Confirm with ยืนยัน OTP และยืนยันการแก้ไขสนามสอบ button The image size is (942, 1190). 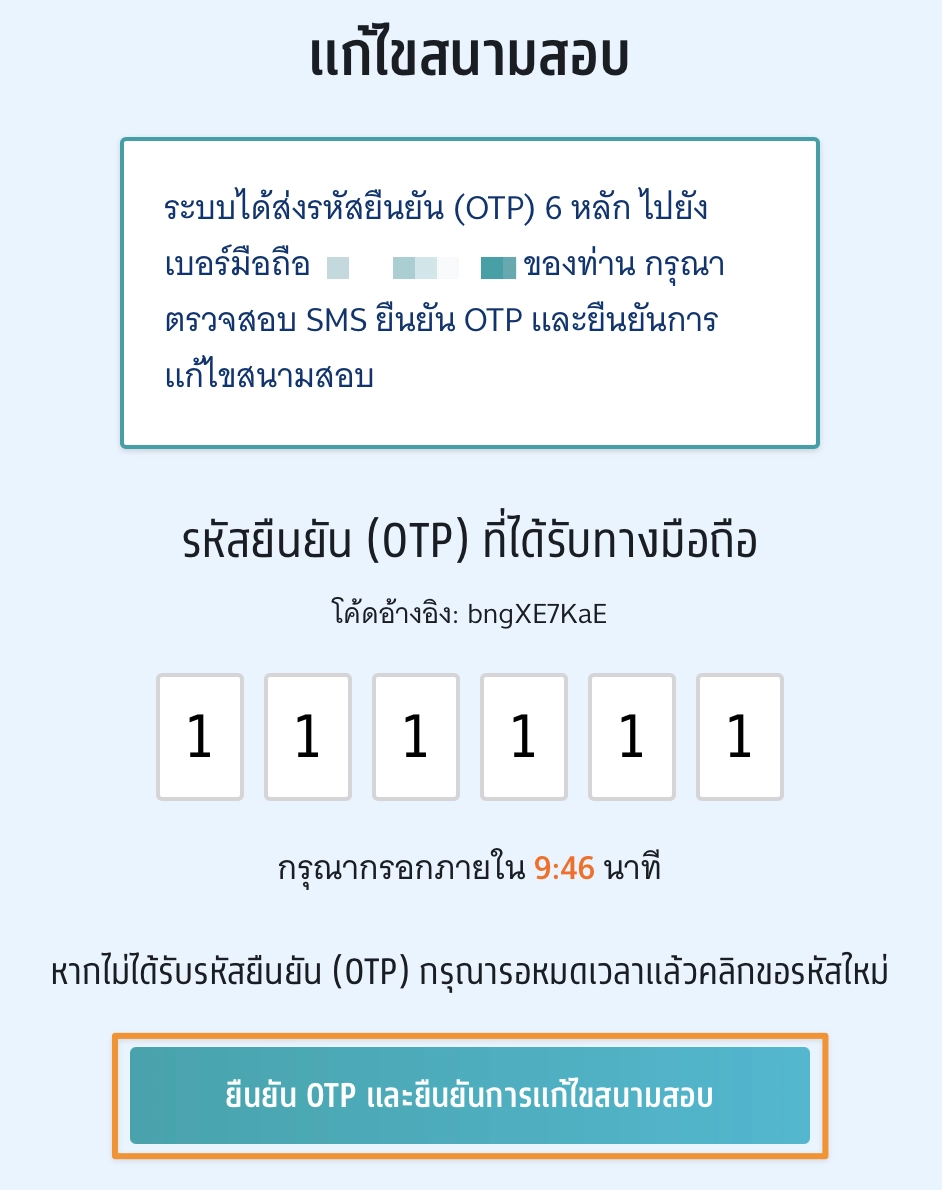pos(470,1095)
